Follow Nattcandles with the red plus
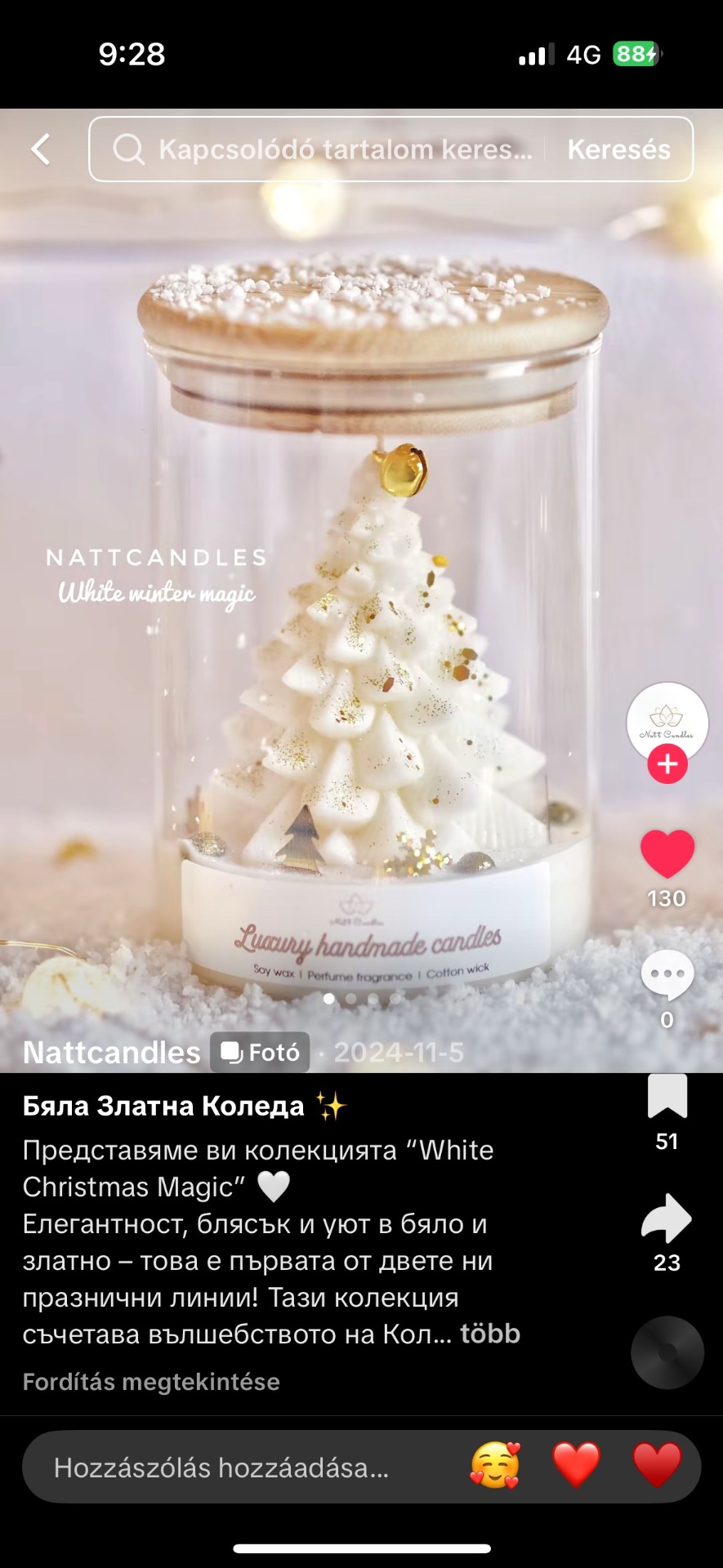 667,764
